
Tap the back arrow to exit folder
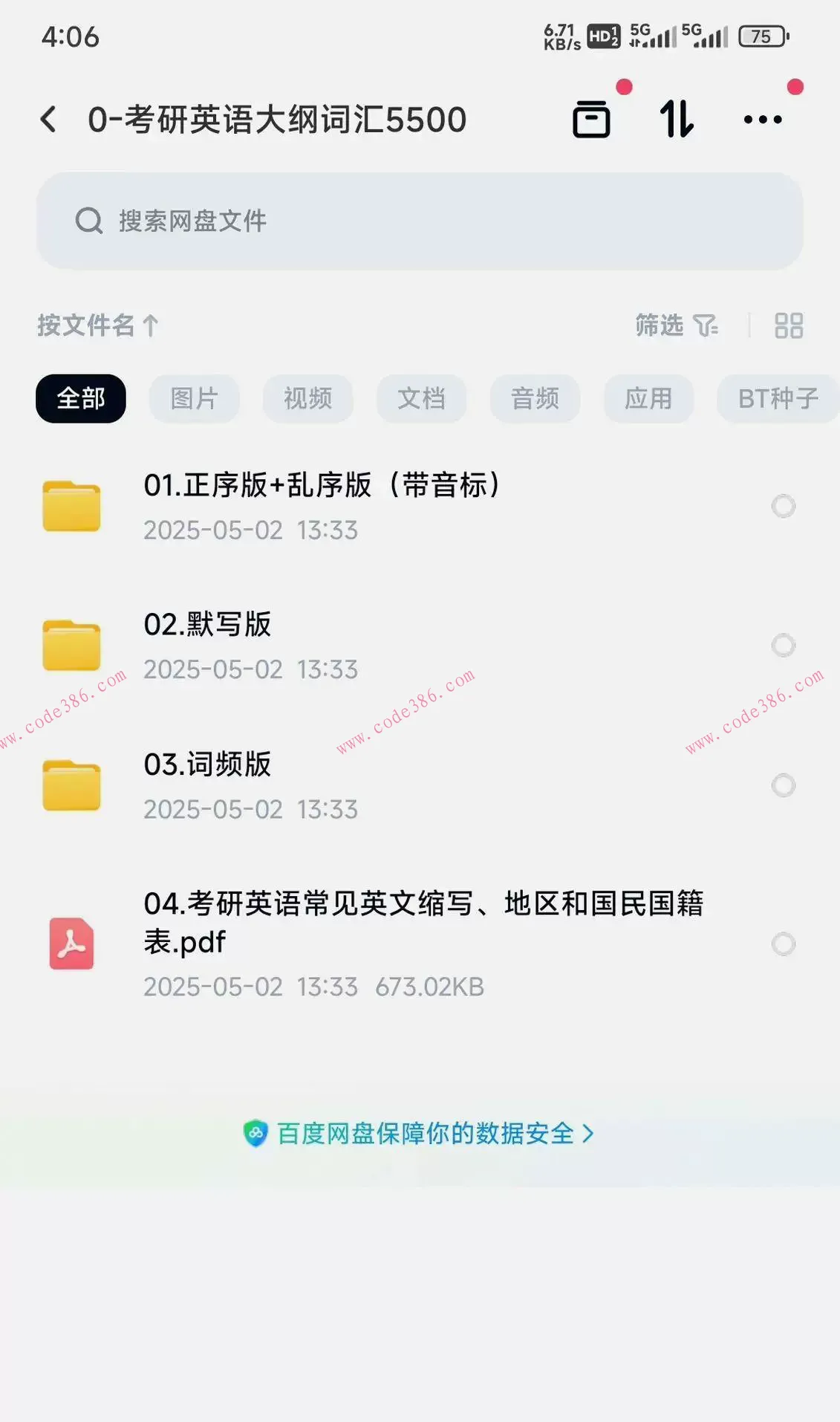click(48, 119)
